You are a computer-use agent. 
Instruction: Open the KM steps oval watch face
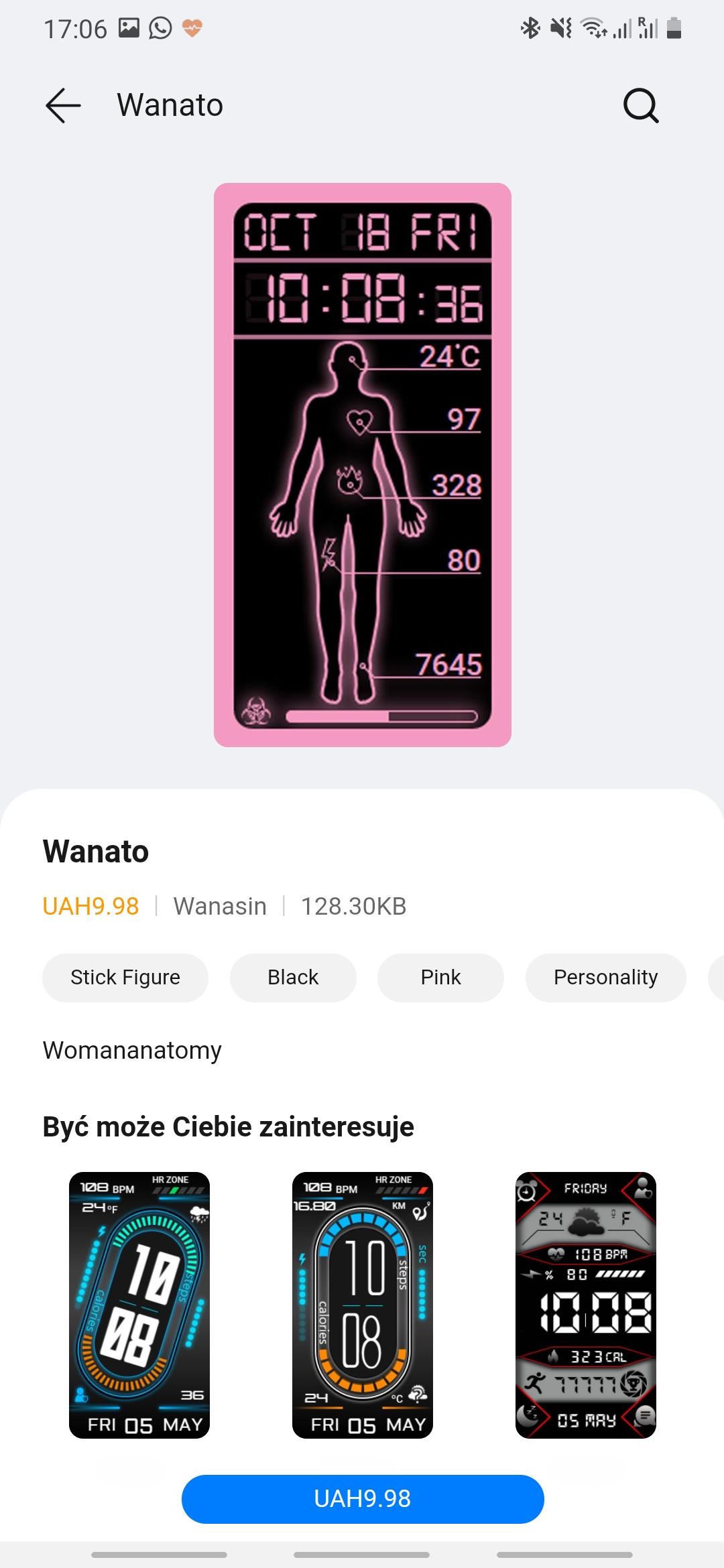362,1305
